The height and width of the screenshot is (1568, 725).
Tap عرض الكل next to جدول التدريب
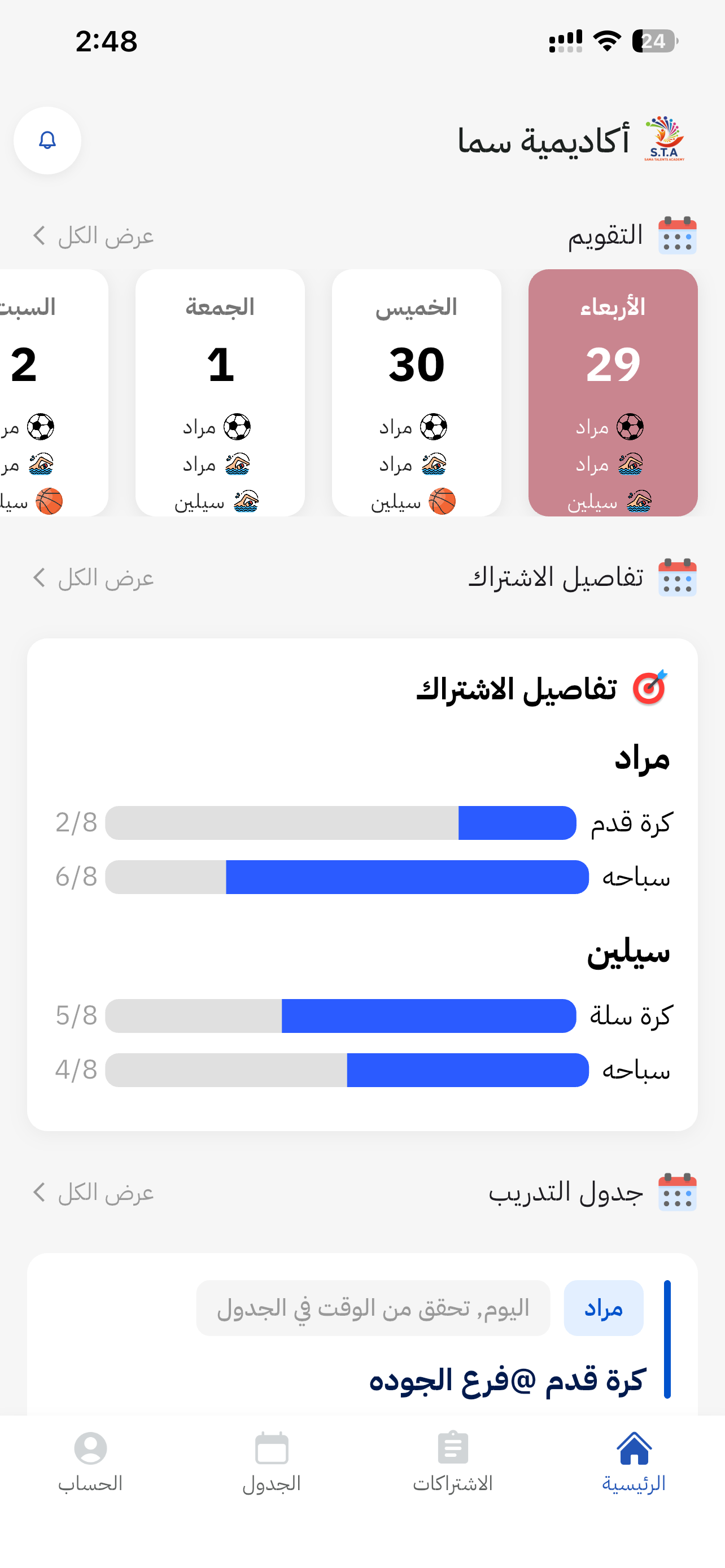[x=93, y=1193]
